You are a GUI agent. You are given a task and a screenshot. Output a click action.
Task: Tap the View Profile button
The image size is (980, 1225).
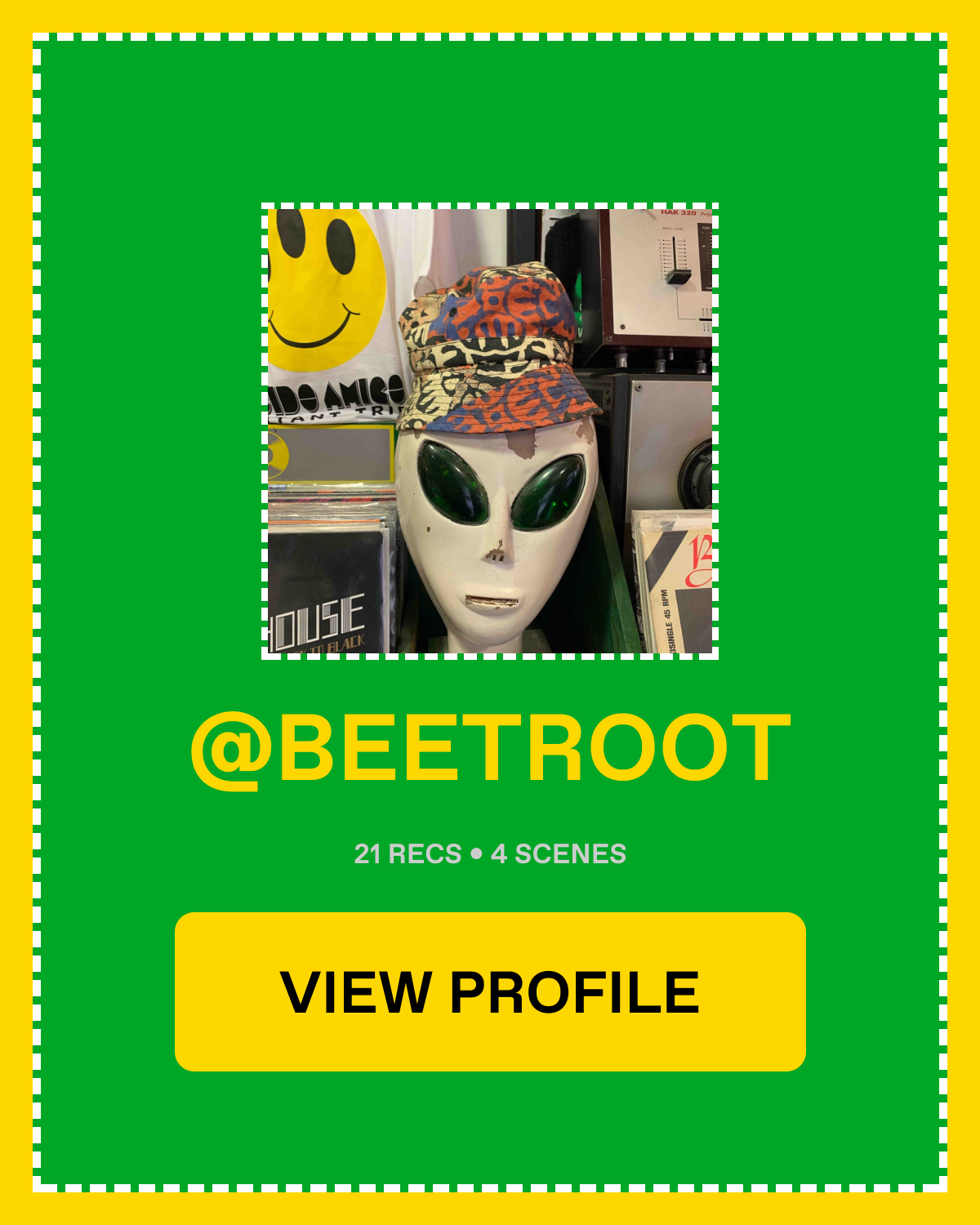point(490,991)
